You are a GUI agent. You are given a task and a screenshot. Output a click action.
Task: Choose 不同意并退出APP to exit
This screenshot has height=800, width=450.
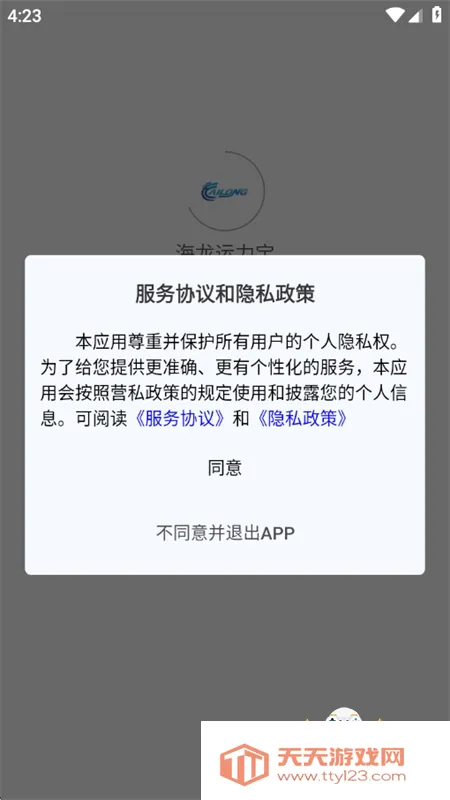pyautogui.click(x=225, y=533)
